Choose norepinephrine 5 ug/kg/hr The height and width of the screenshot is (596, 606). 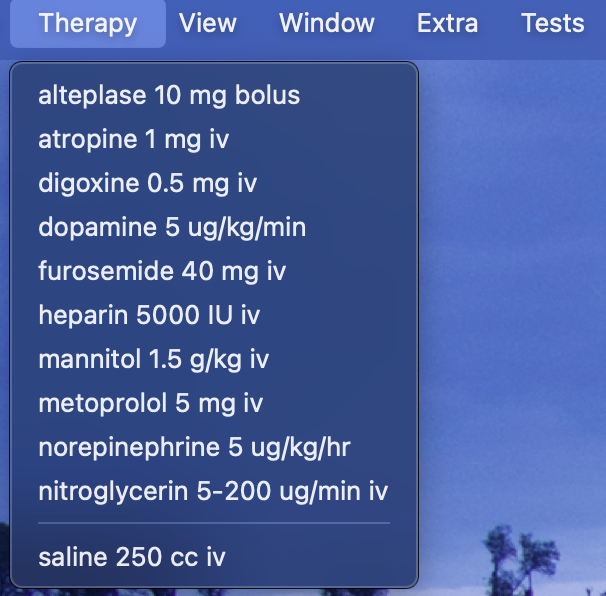click(x=194, y=448)
